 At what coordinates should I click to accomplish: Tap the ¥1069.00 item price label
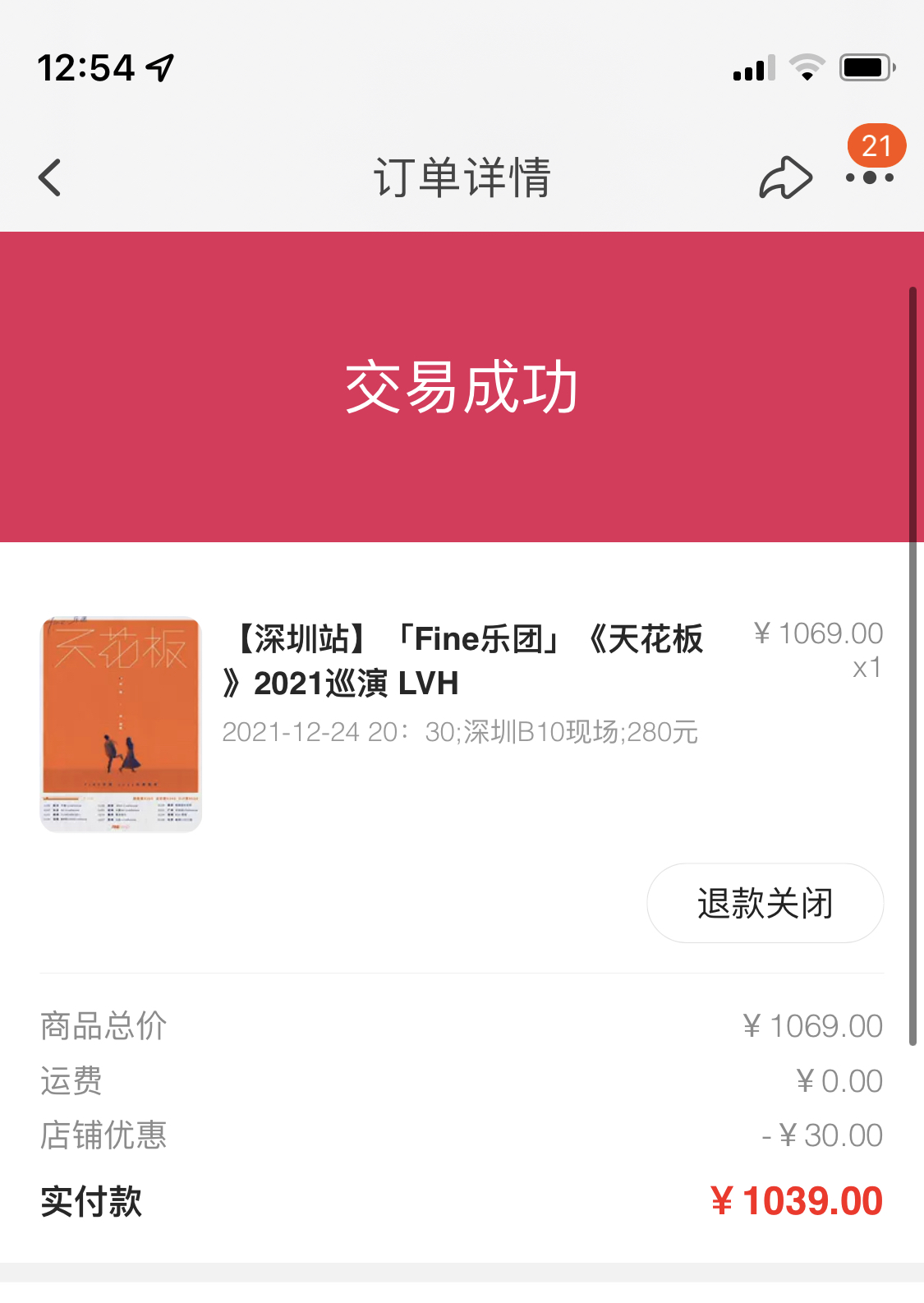[x=816, y=634]
